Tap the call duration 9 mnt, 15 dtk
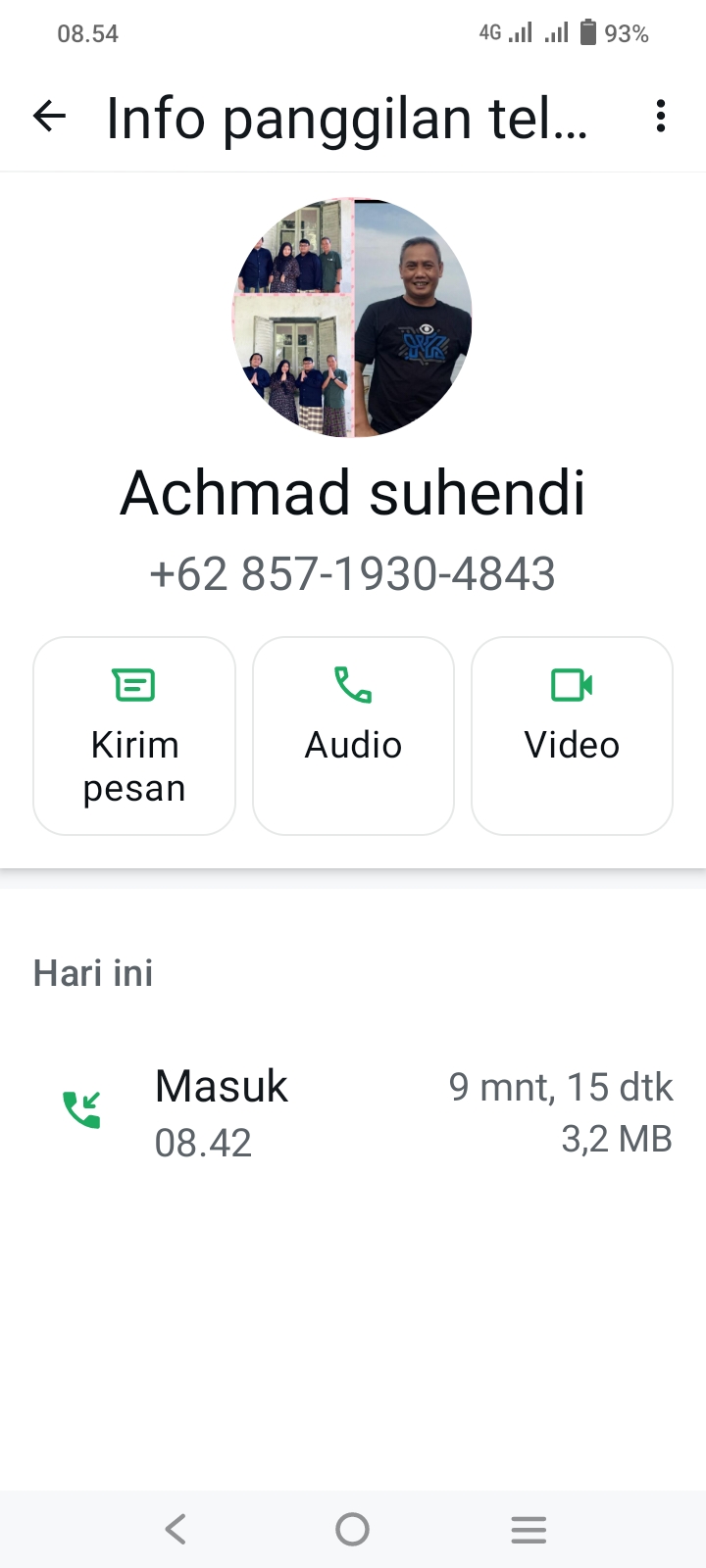 click(x=561, y=1086)
